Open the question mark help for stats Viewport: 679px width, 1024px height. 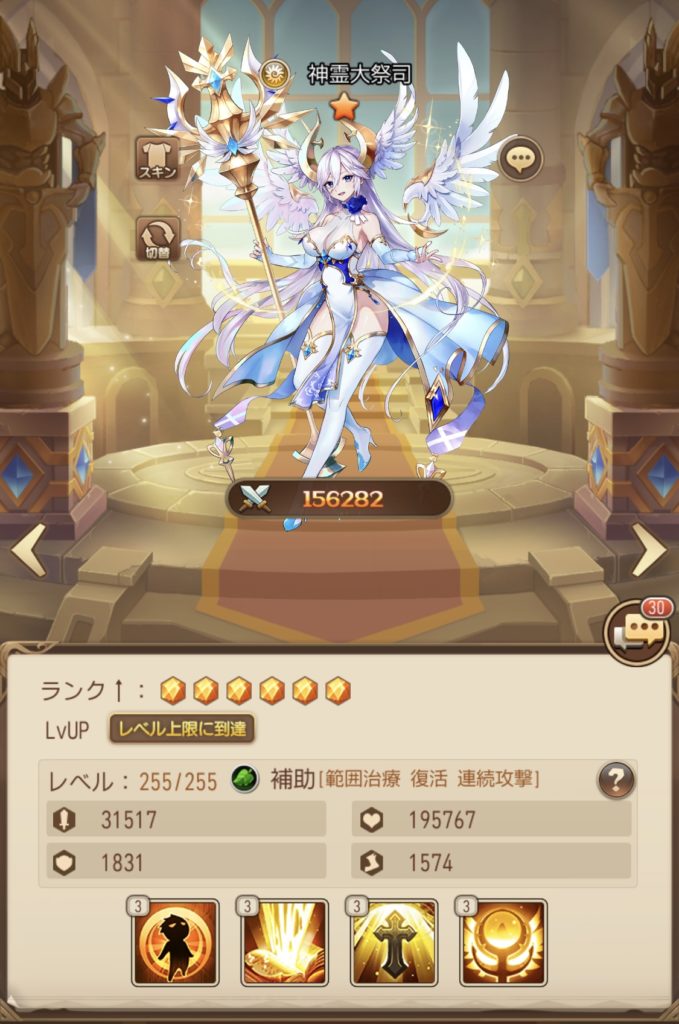pyautogui.click(x=616, y=780)
